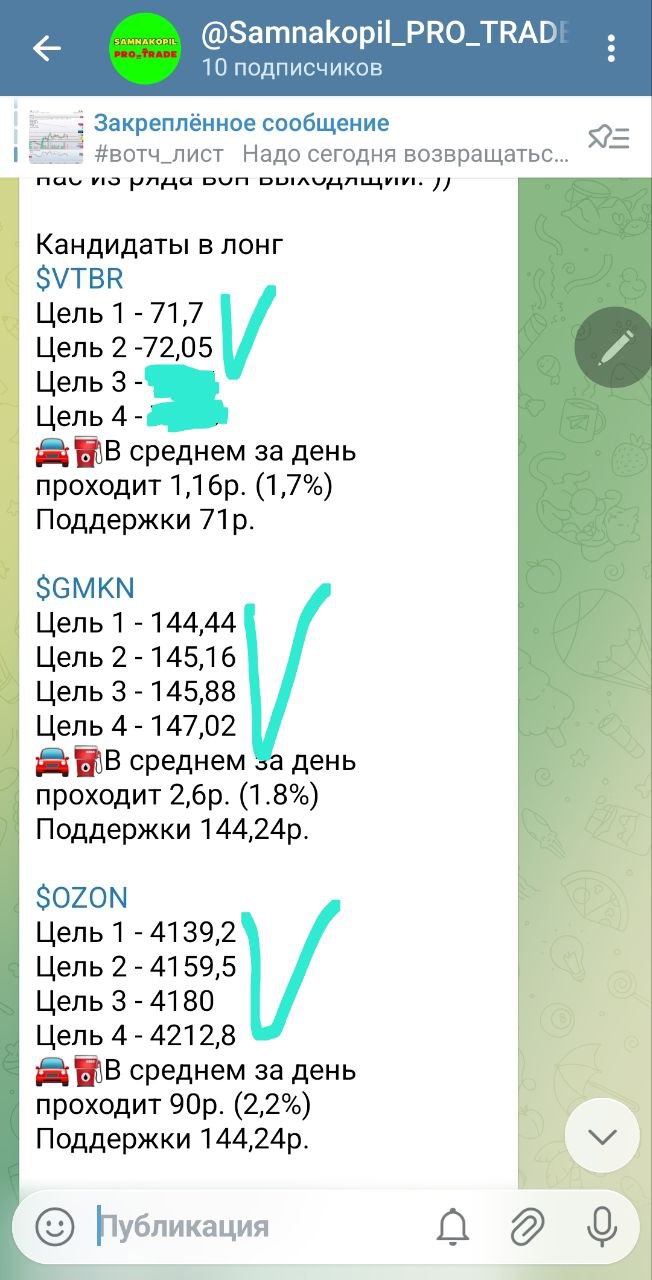652x1280 pixels.
Task: Tap the microphone voice button
Action: [602, 1226]
